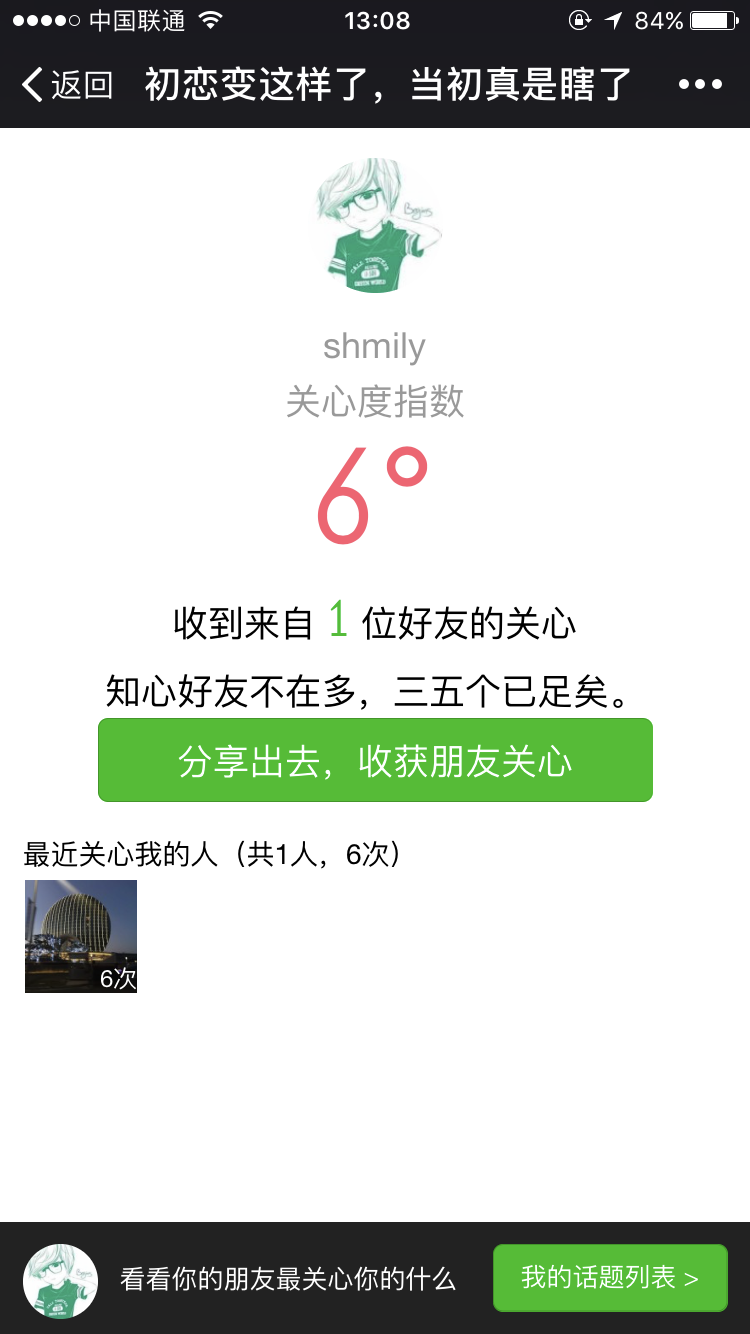Tap the orientation lock icon in status bar
The image size is (750, 1334).
[x=581, y=18]
